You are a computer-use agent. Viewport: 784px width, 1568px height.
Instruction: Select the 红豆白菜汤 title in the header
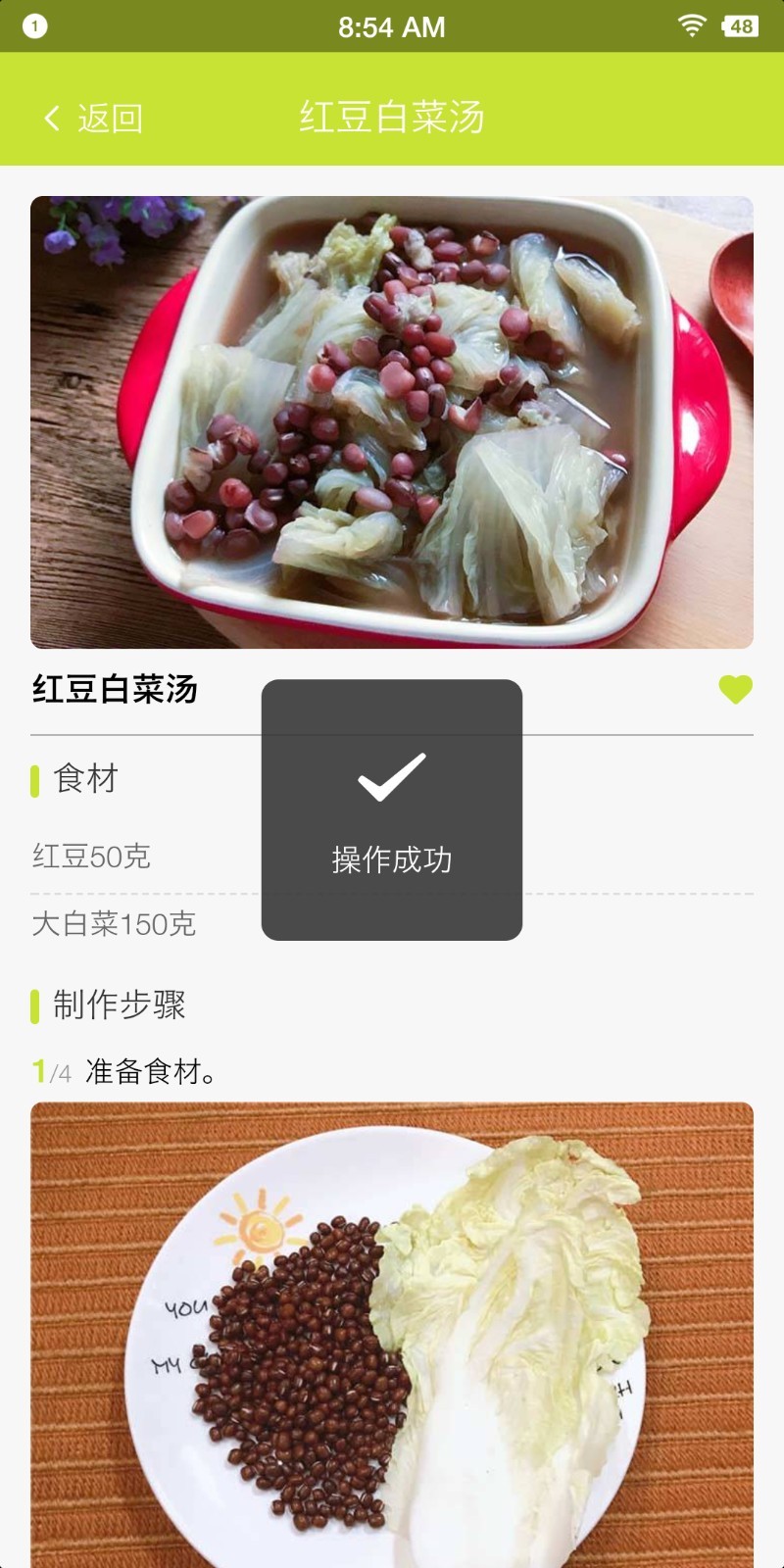(x=392, y=118)
